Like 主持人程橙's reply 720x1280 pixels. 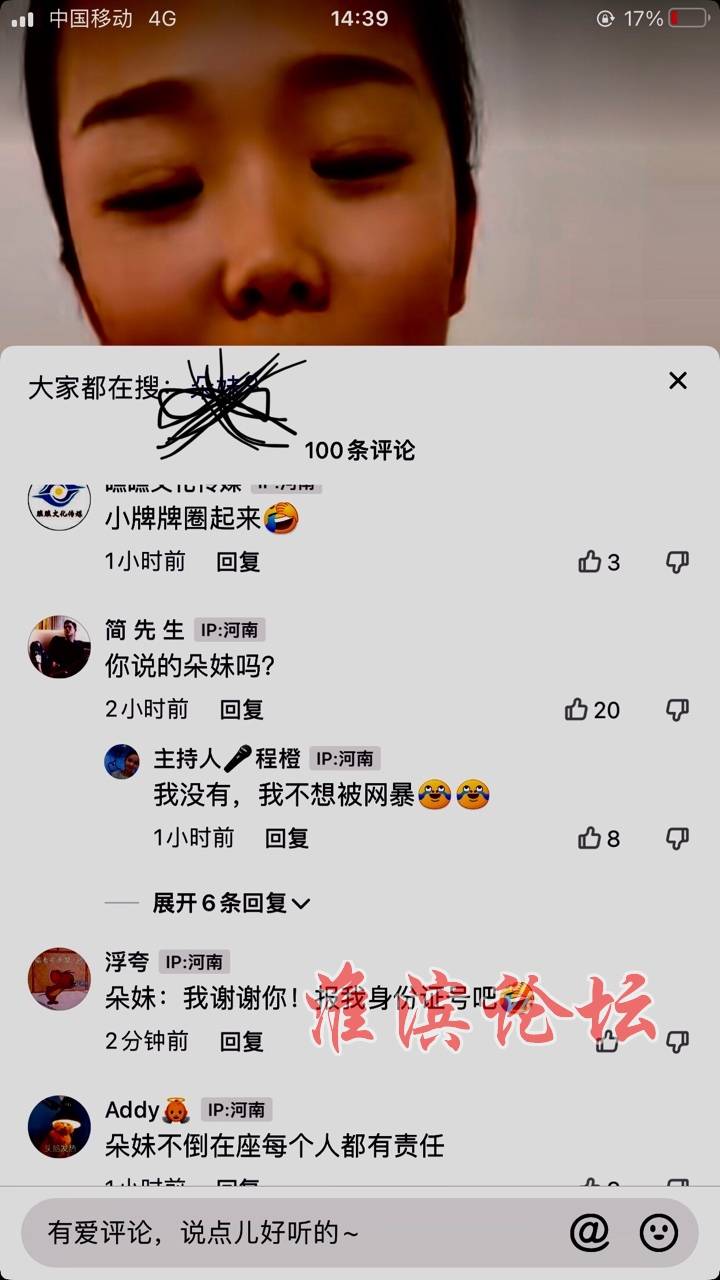(590, 838)
